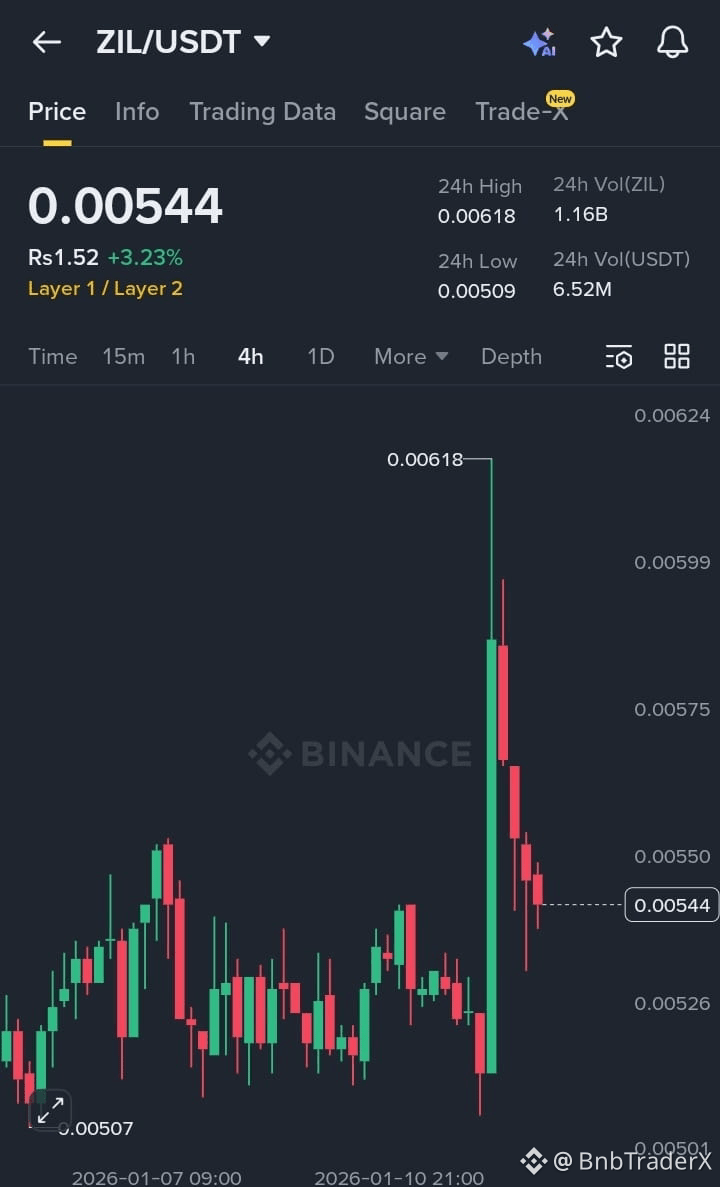The image size is (720, 1187).
Task: Switch to the Info tab
Action: (x=137, y=112)
